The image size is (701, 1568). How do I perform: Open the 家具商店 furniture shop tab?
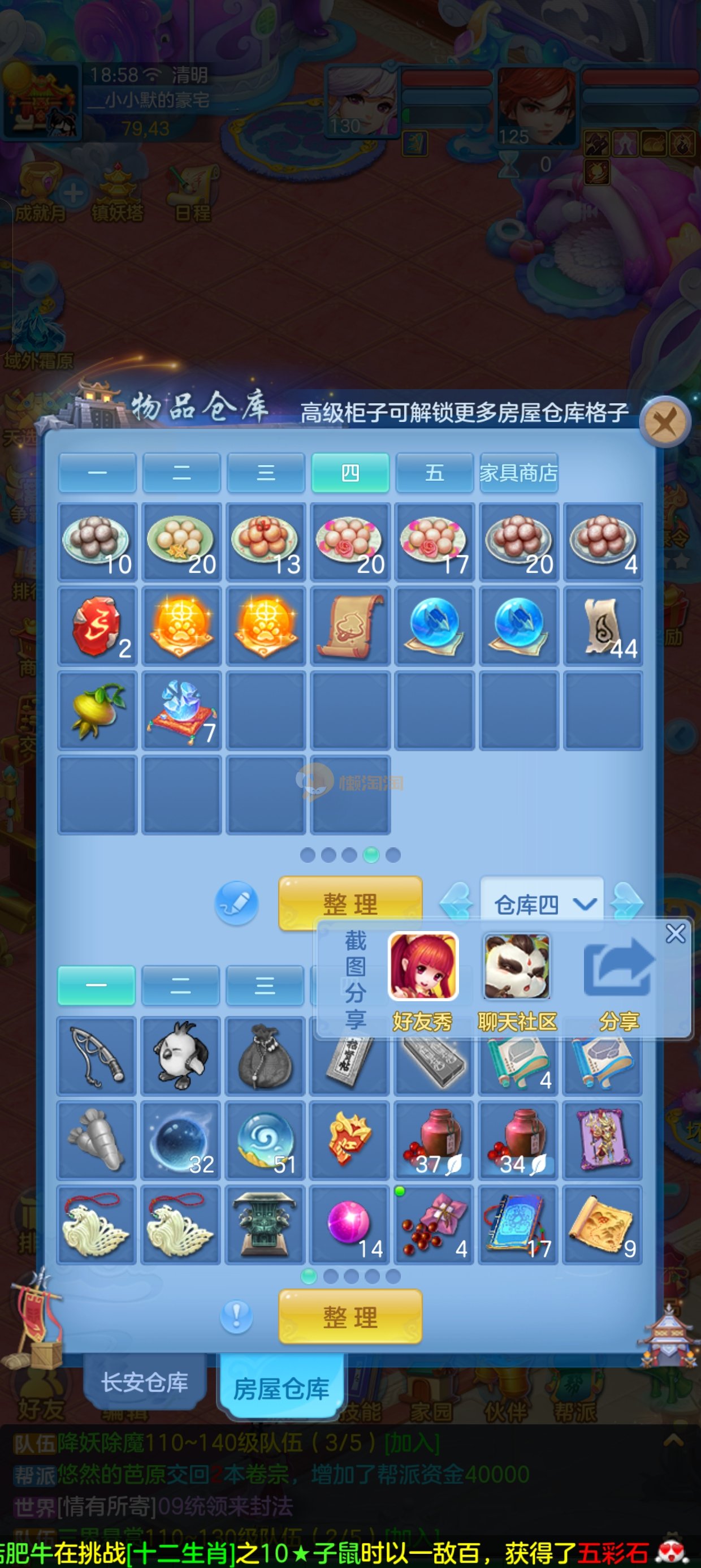pyautogui.click(x=518, y=473)
